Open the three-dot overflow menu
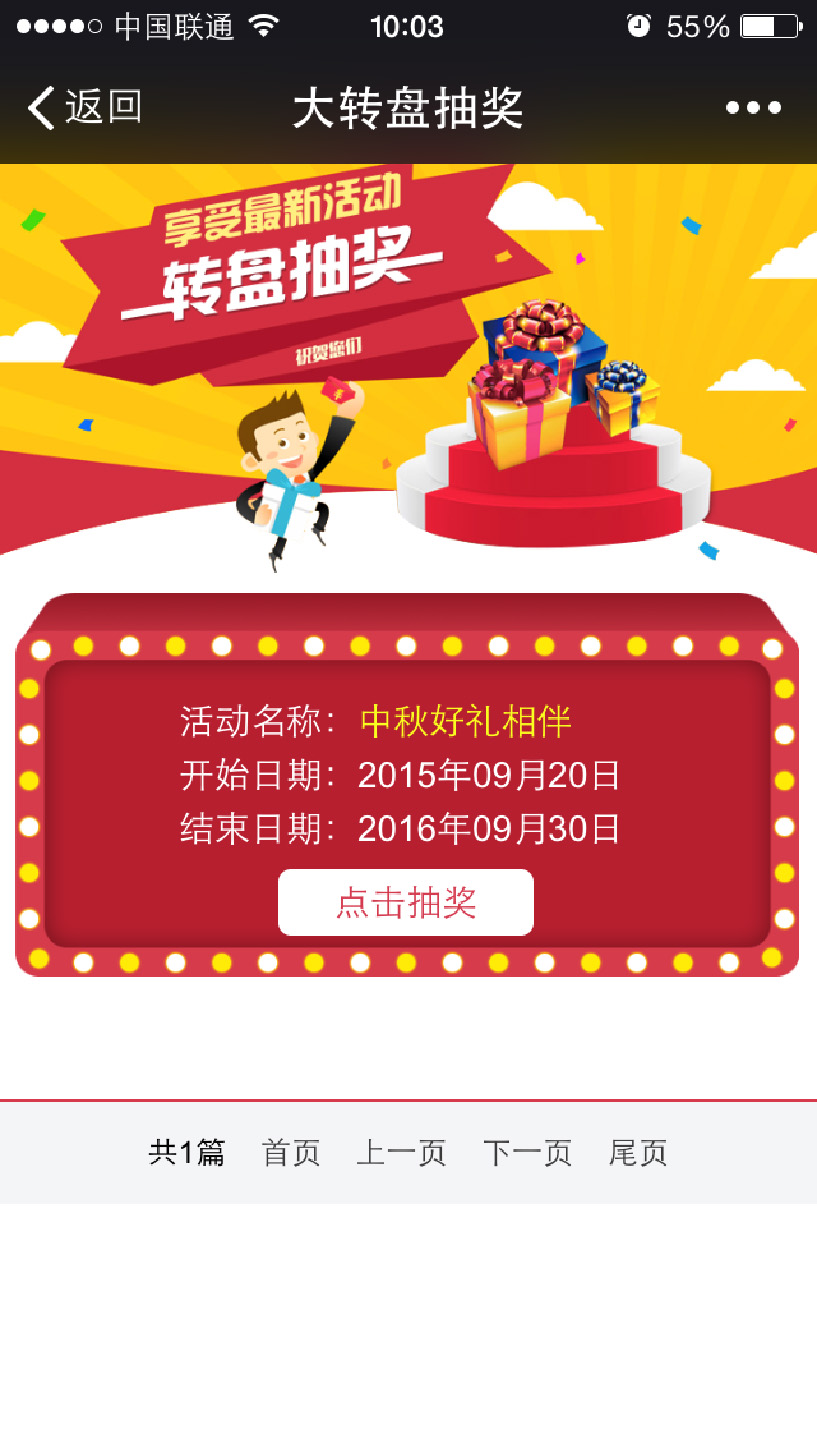The width and height of the screenshot is (817, 1452). pos(753,108)
